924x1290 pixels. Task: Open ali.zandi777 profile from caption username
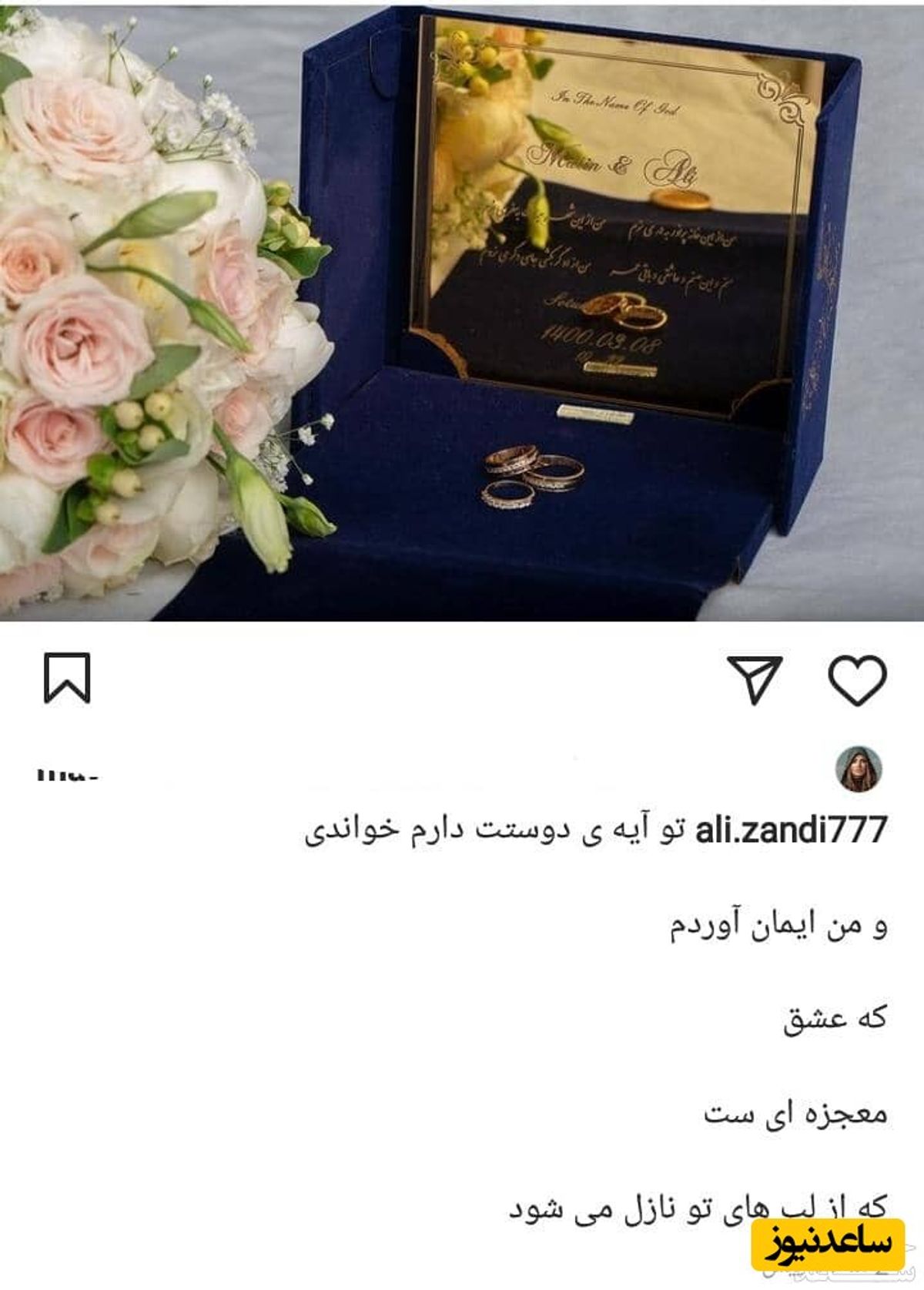click(791, 830)
